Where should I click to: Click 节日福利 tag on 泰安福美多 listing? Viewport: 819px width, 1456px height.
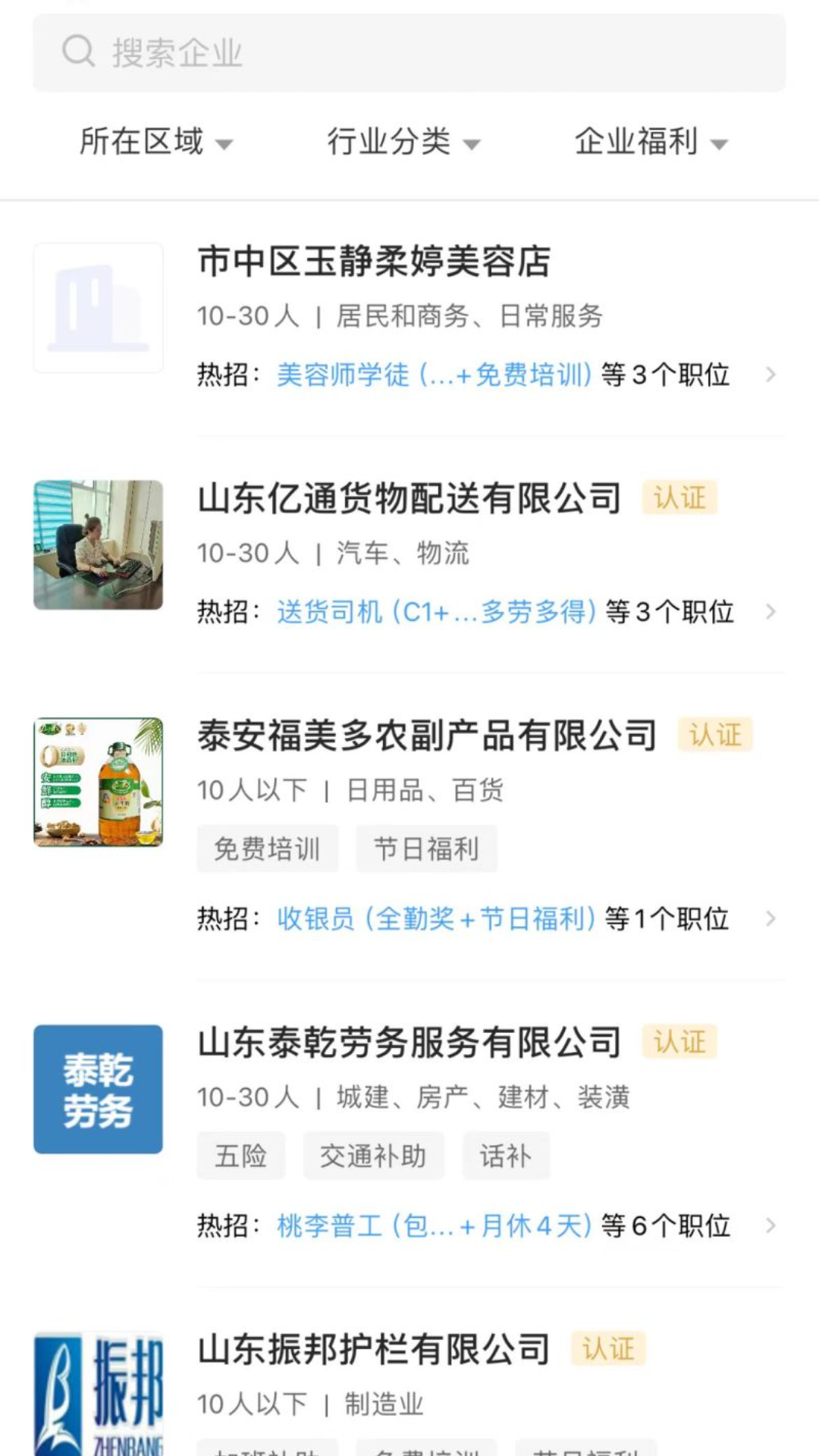point(426,849)
